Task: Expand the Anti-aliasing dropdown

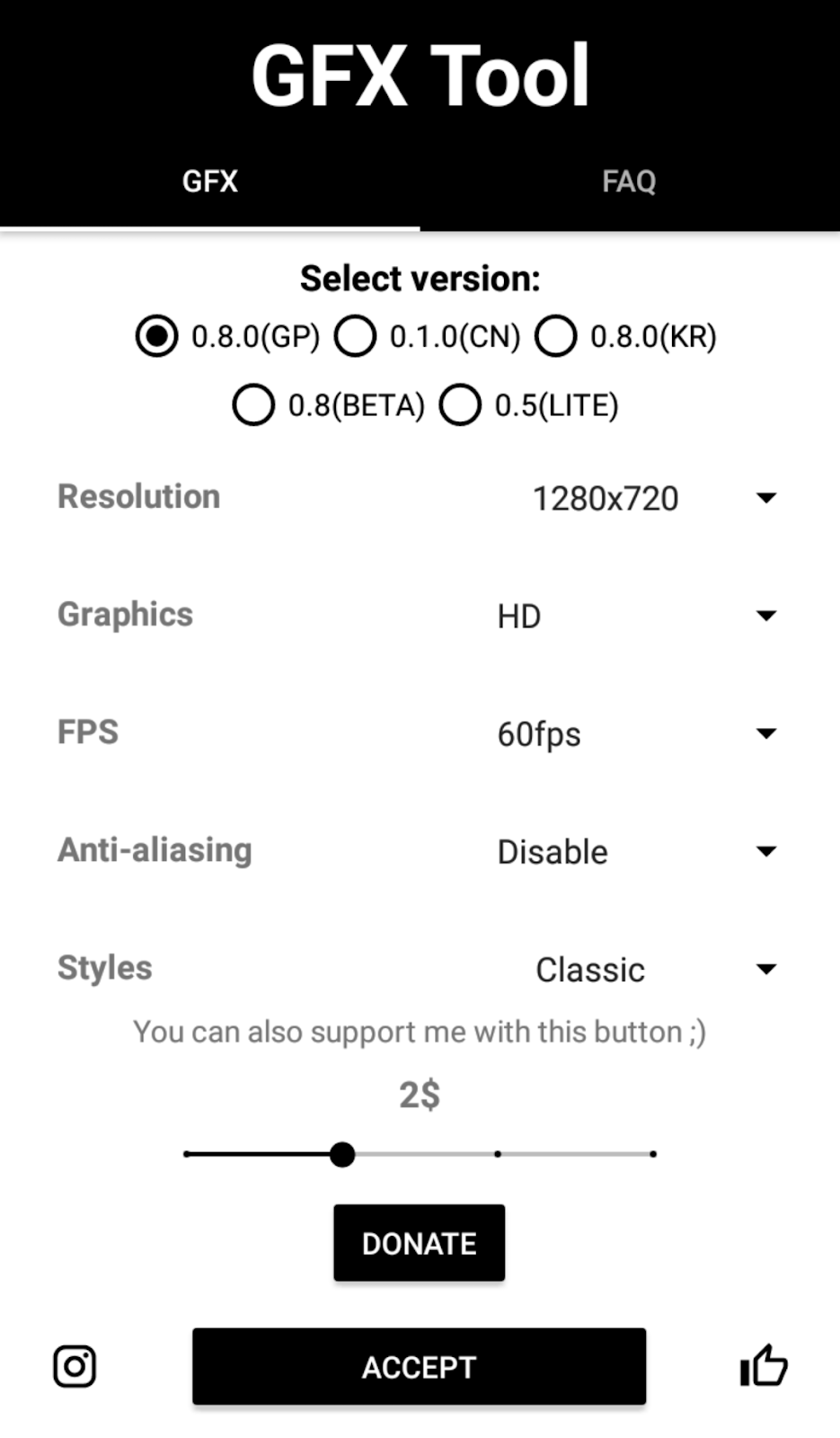Action: (636, 851)
